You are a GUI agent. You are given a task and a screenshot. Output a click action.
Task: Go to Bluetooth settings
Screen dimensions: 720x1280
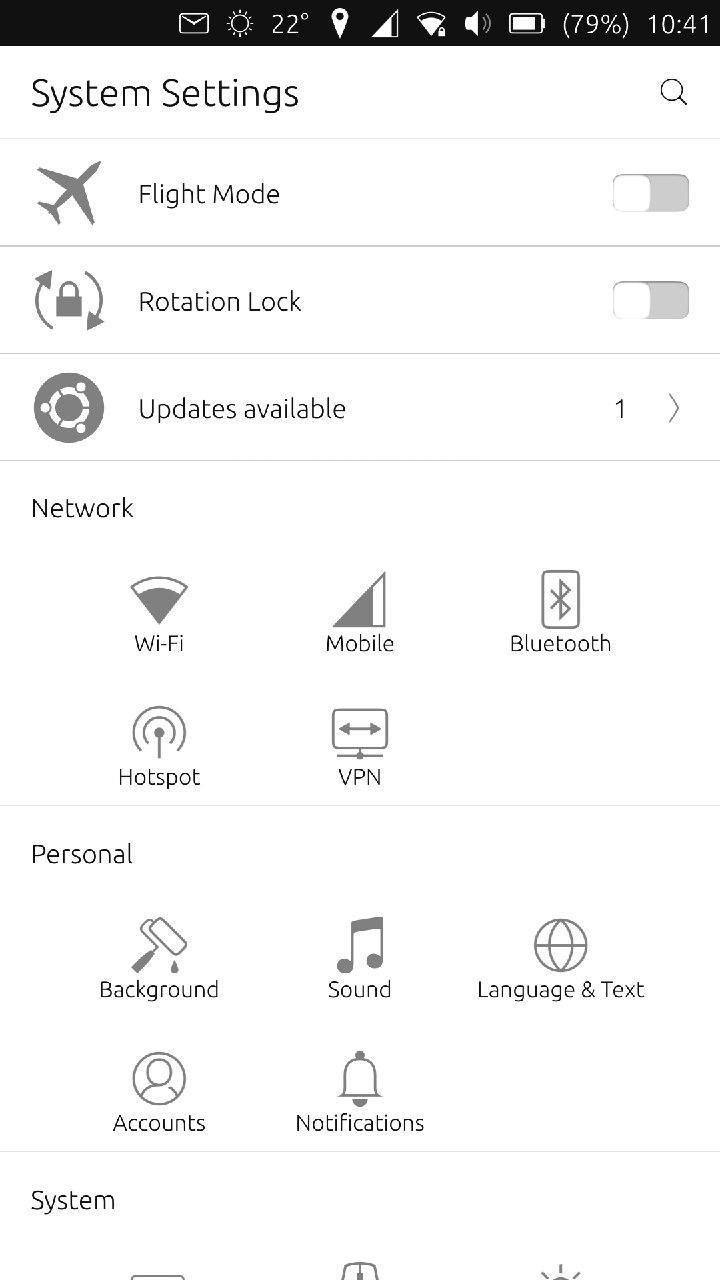click(x=560, y=614)
